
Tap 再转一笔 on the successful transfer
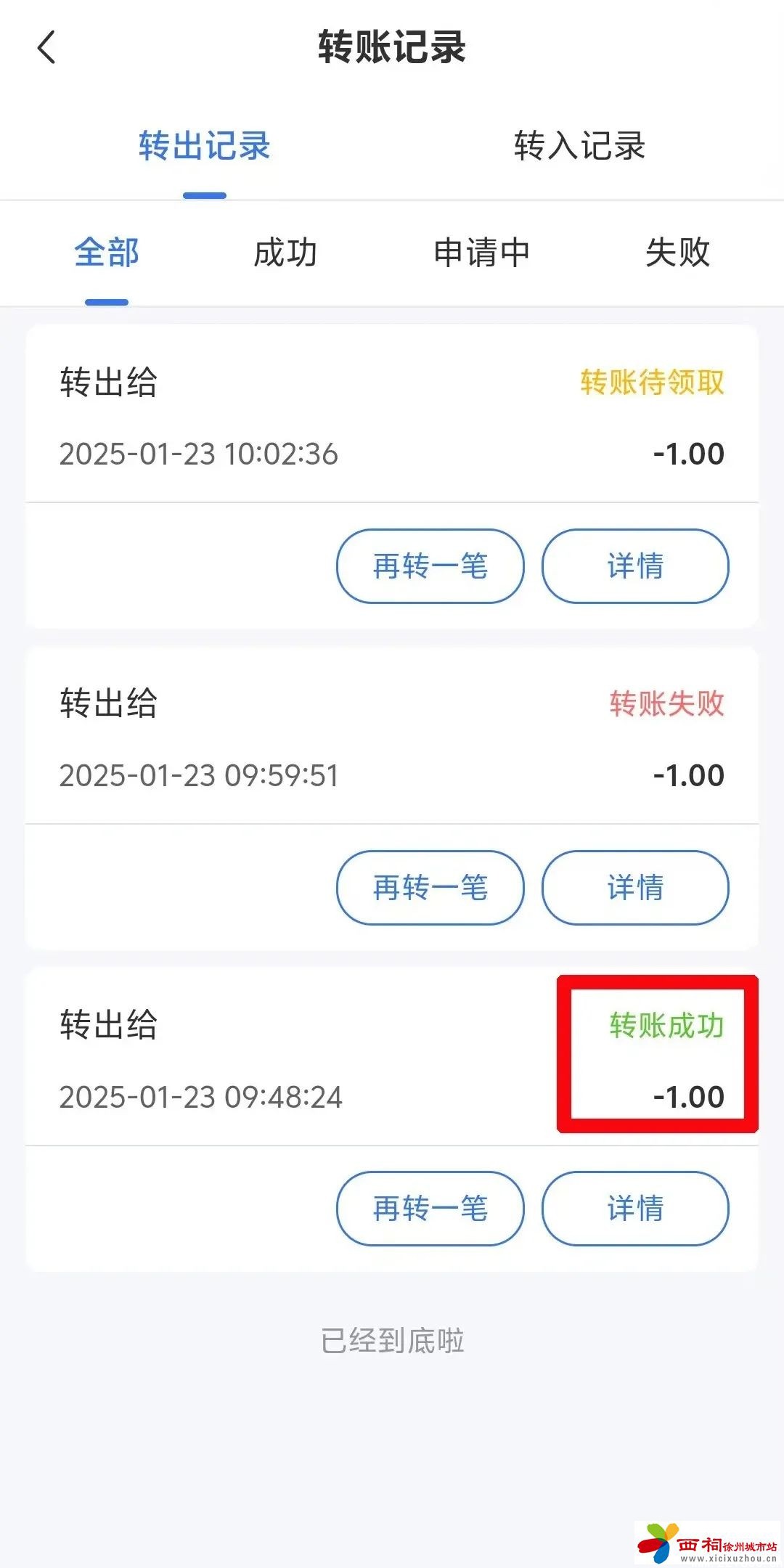point(429,1209)
